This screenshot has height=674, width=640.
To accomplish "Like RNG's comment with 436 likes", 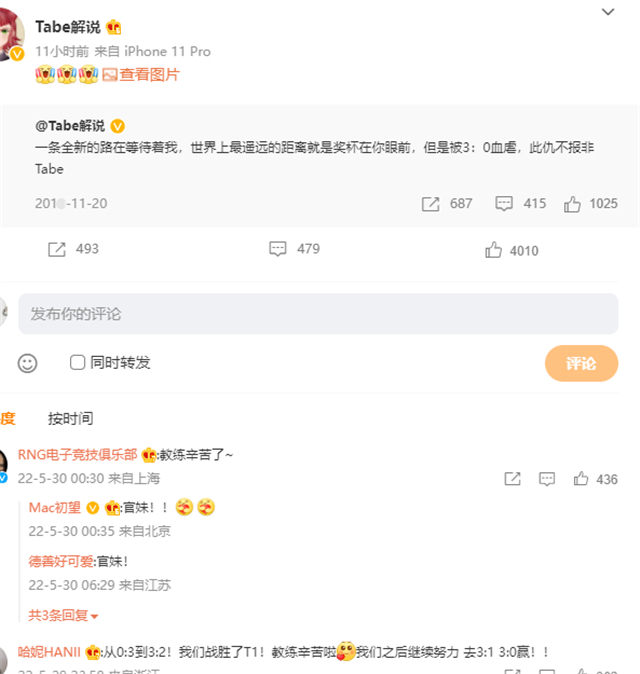I will coord(580,479).
